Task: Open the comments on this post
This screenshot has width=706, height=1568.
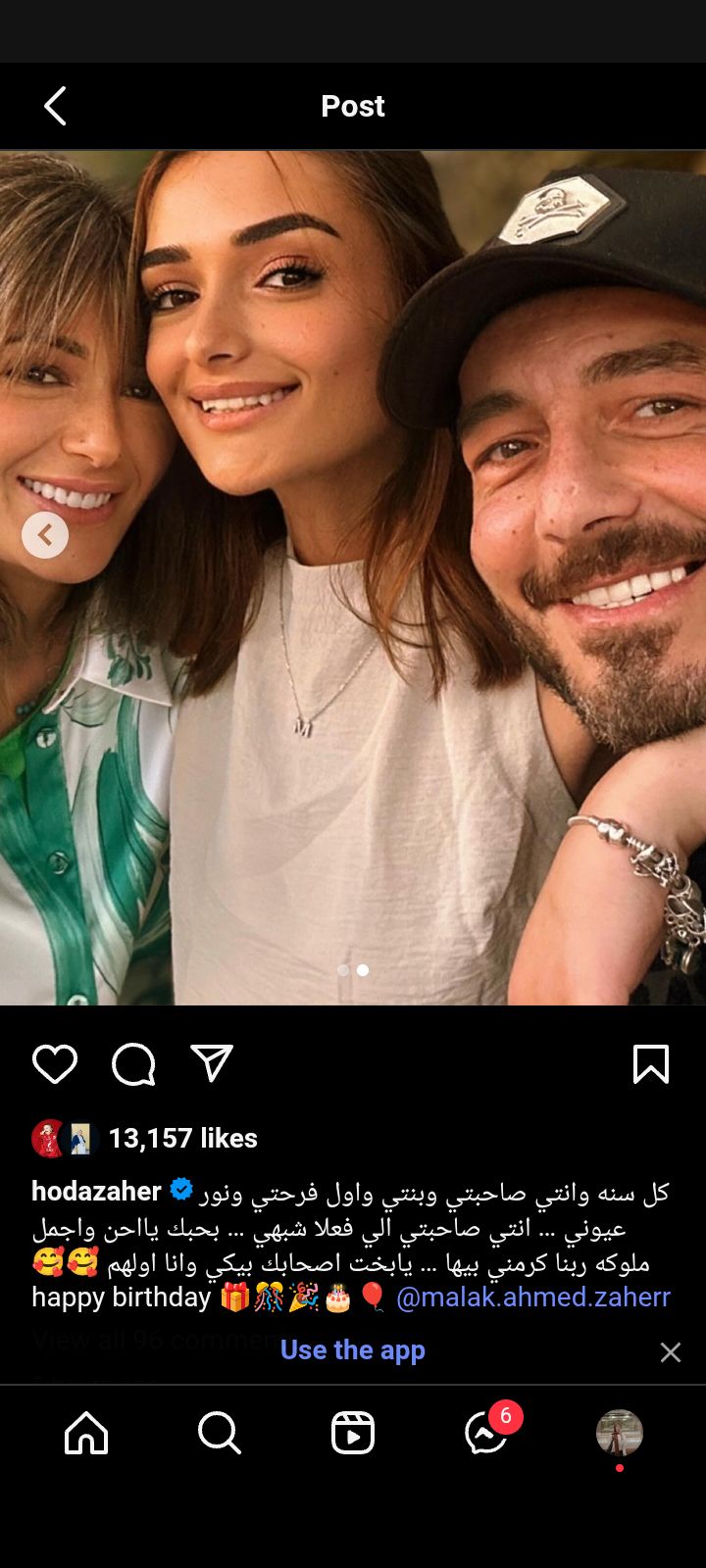Action: pyautogui.click(x=133, y=1064)
